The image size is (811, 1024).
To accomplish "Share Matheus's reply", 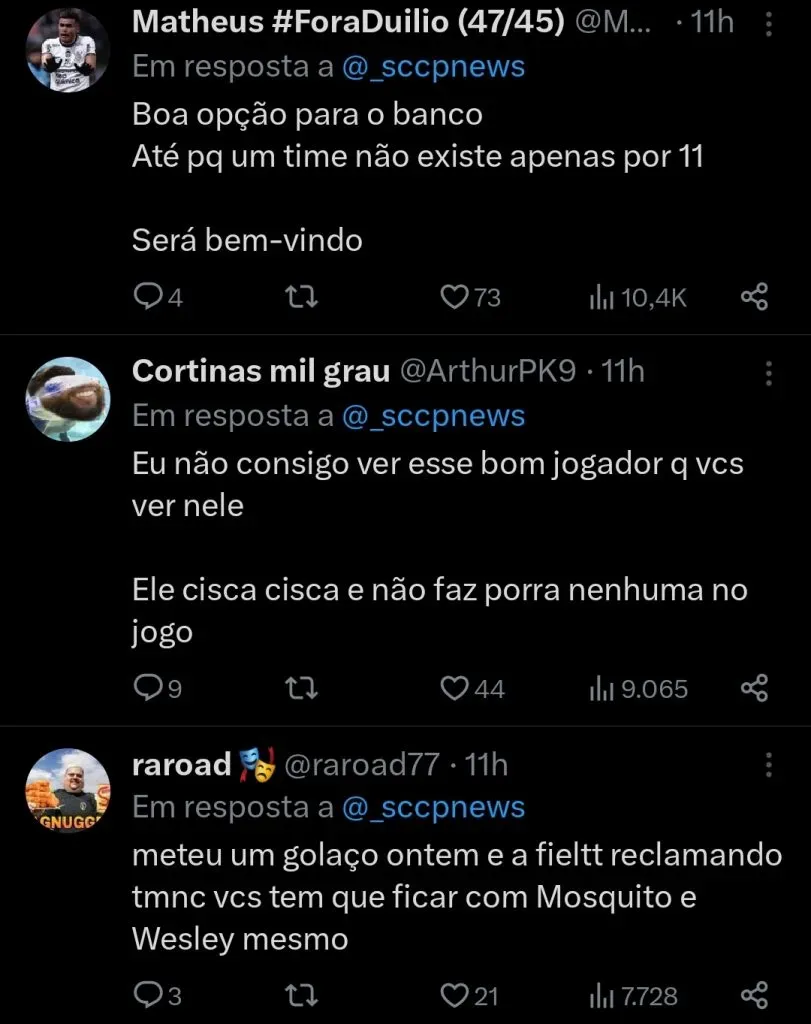I will point(754,296).
